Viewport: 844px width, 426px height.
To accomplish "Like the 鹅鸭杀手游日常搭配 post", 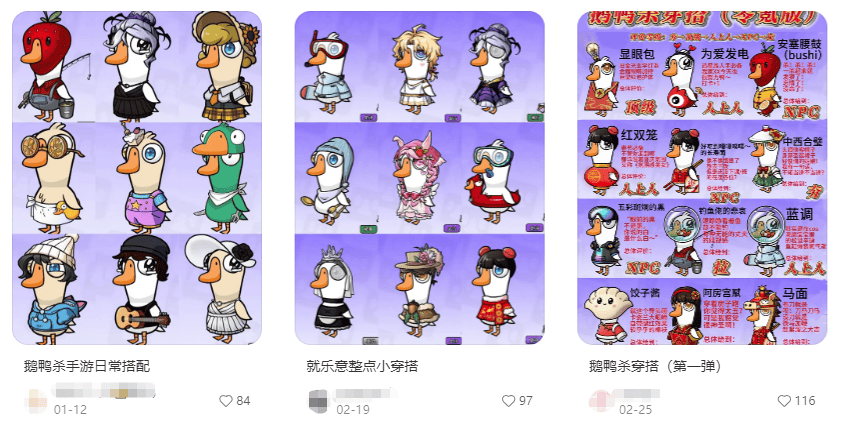I will click(x=226, y=401).
